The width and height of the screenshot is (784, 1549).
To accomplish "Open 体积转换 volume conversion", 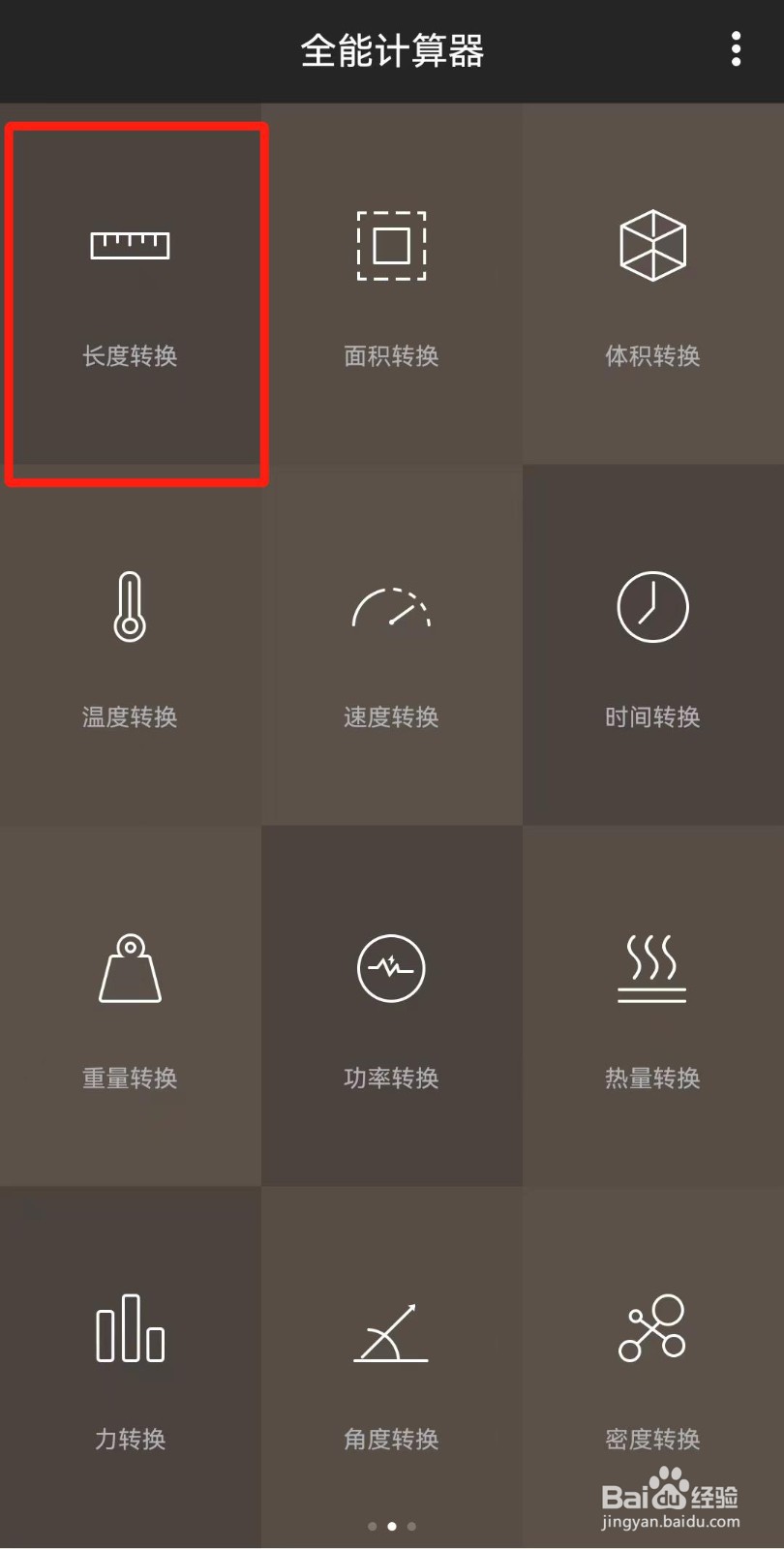I will coord(652,247).
